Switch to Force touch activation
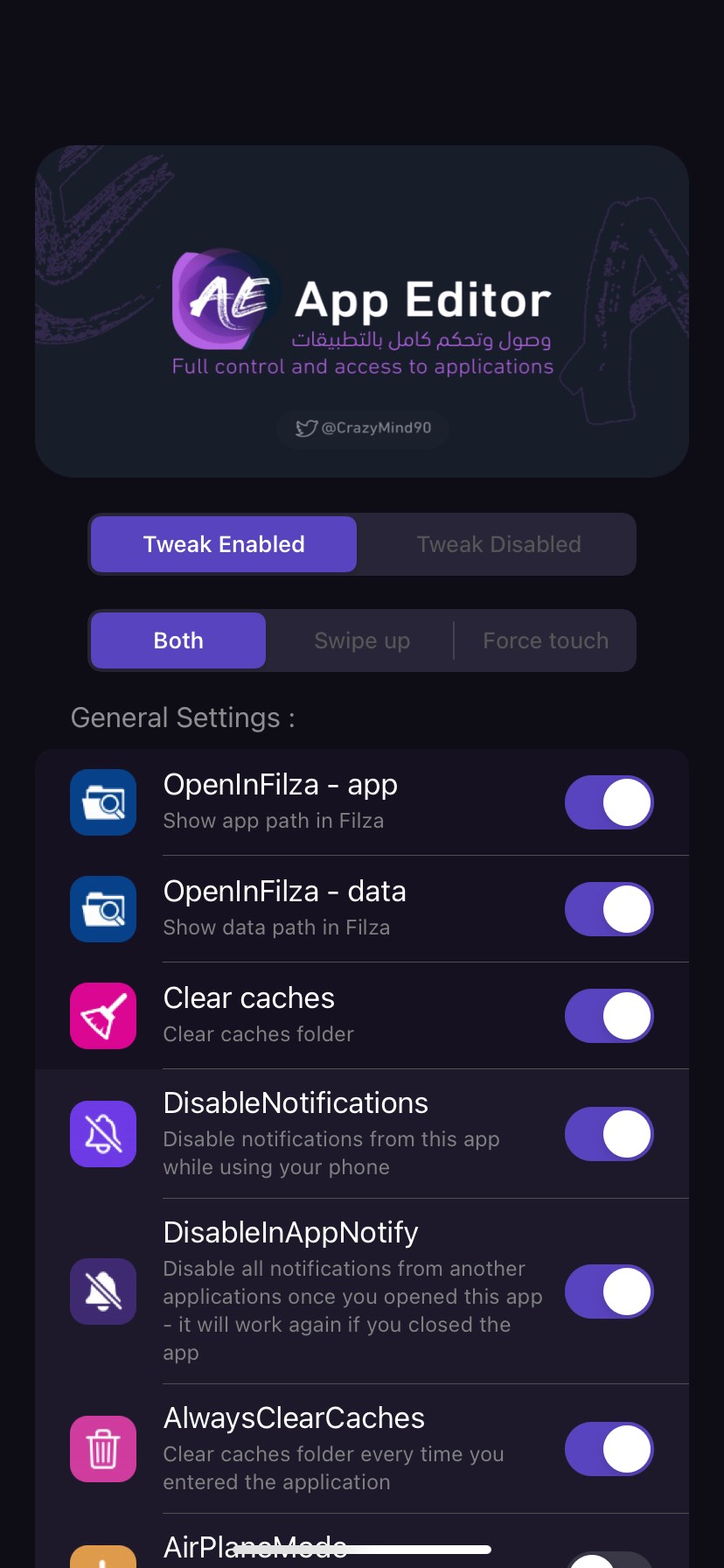The image size is (724, 1568). click(546, 640)
